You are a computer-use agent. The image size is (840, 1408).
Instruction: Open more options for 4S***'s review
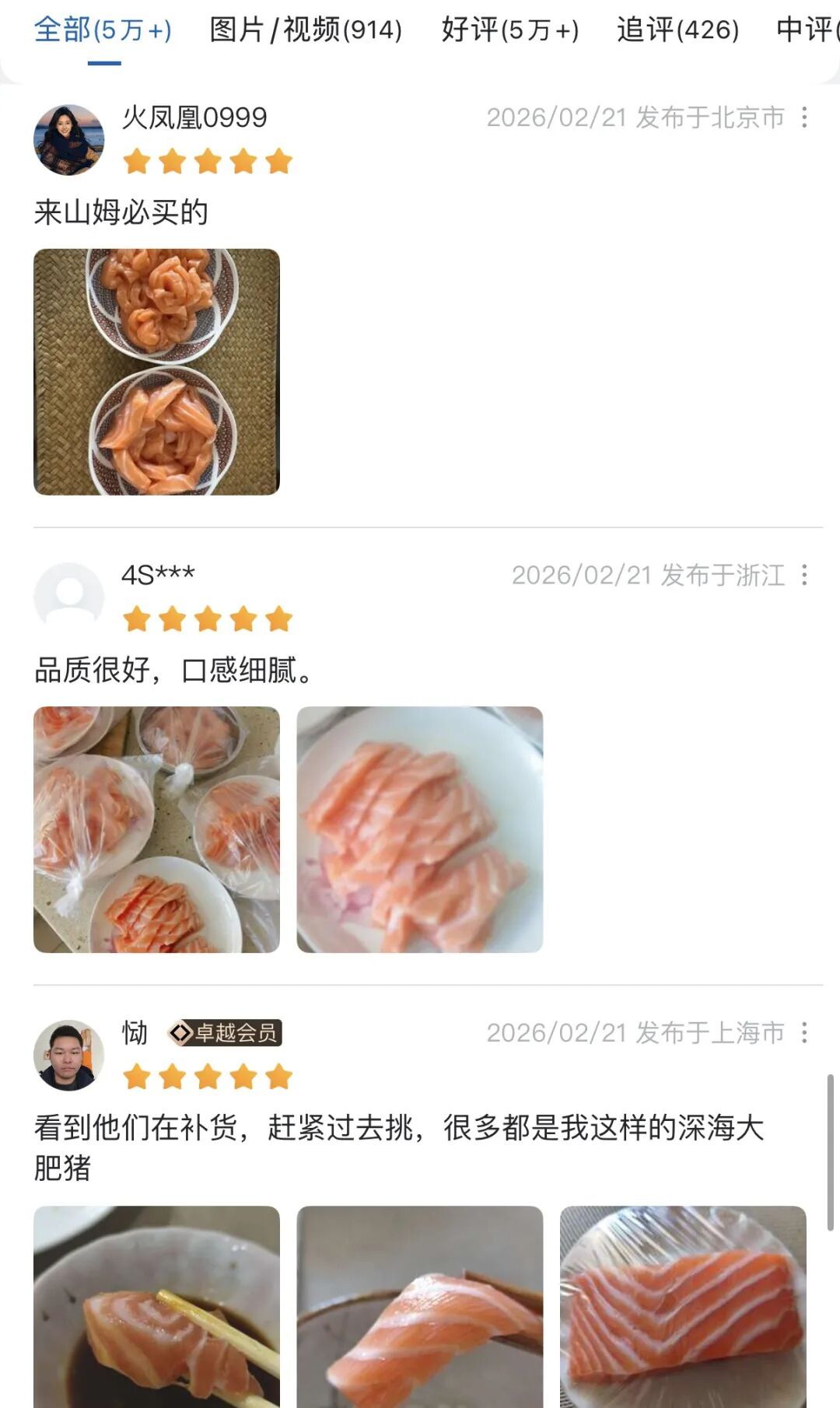(x=804, y=575)
